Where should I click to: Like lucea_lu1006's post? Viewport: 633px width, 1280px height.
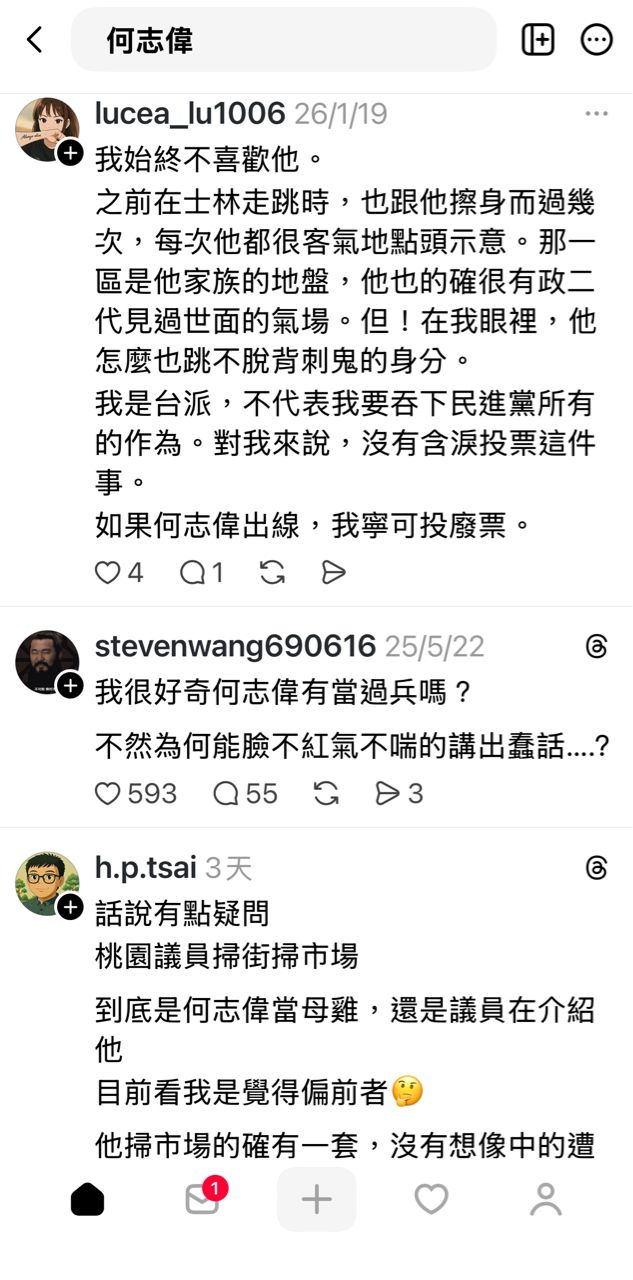tap(107, 572)
